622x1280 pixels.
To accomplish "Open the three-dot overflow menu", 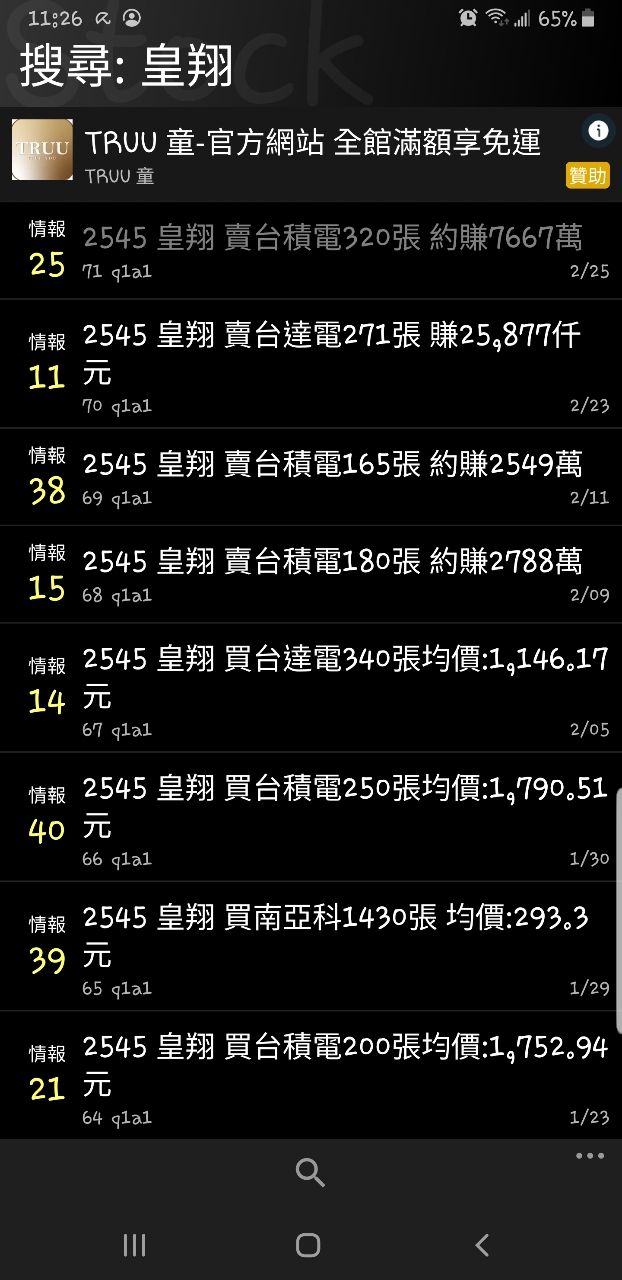I will coord(589,1157).
